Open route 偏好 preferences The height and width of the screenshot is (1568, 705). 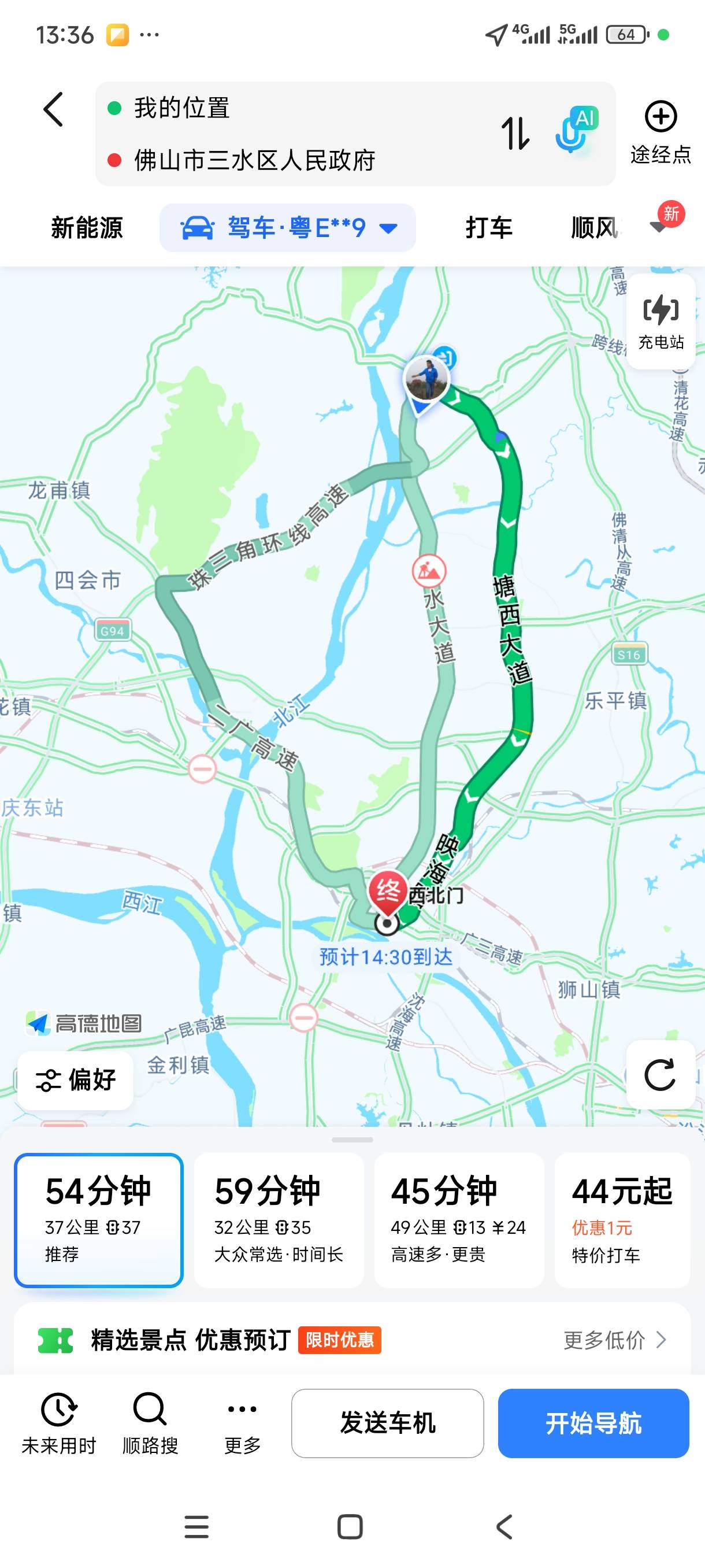[x=76, y=1080]
